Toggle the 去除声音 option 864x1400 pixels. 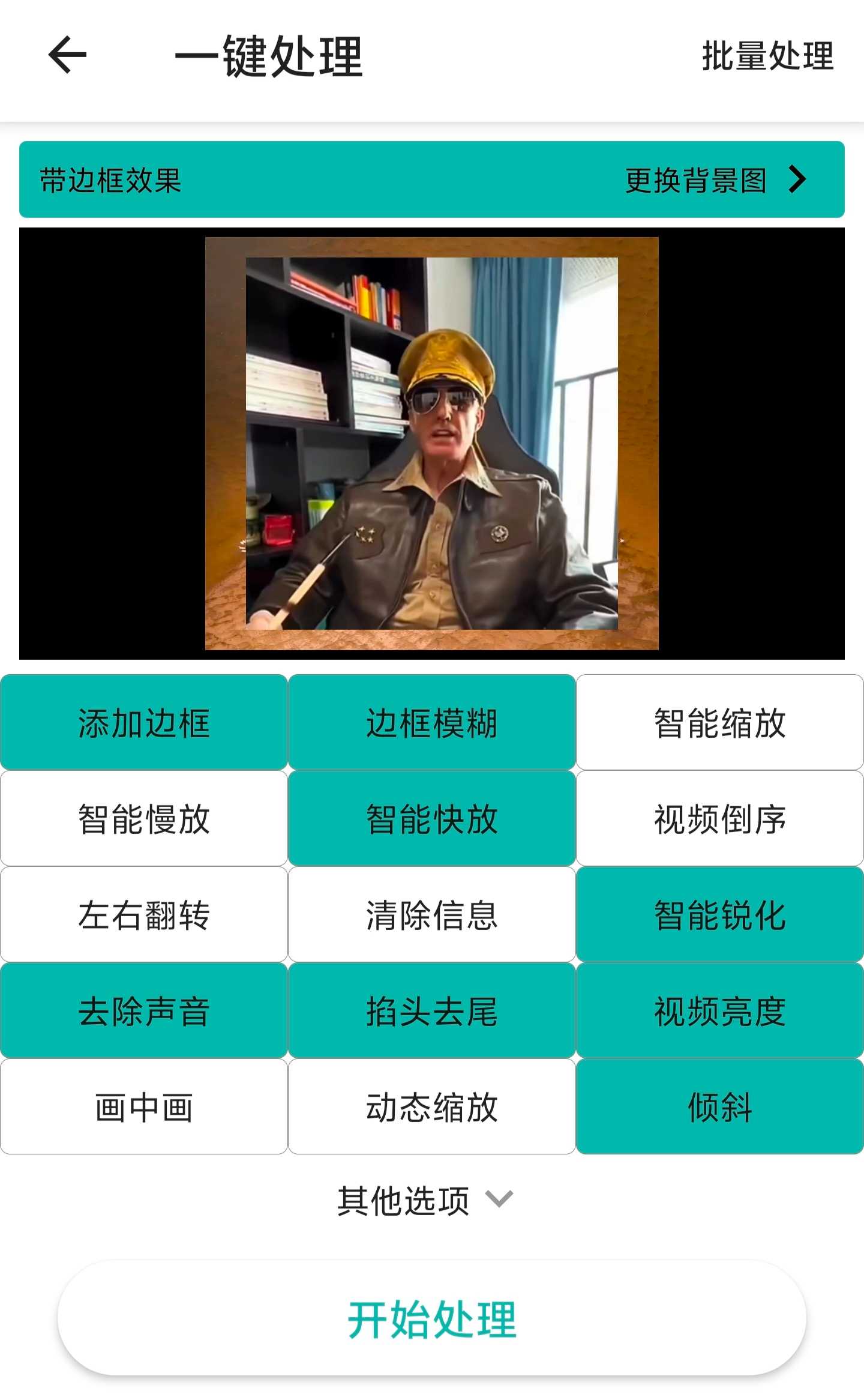pos(144,1010)
